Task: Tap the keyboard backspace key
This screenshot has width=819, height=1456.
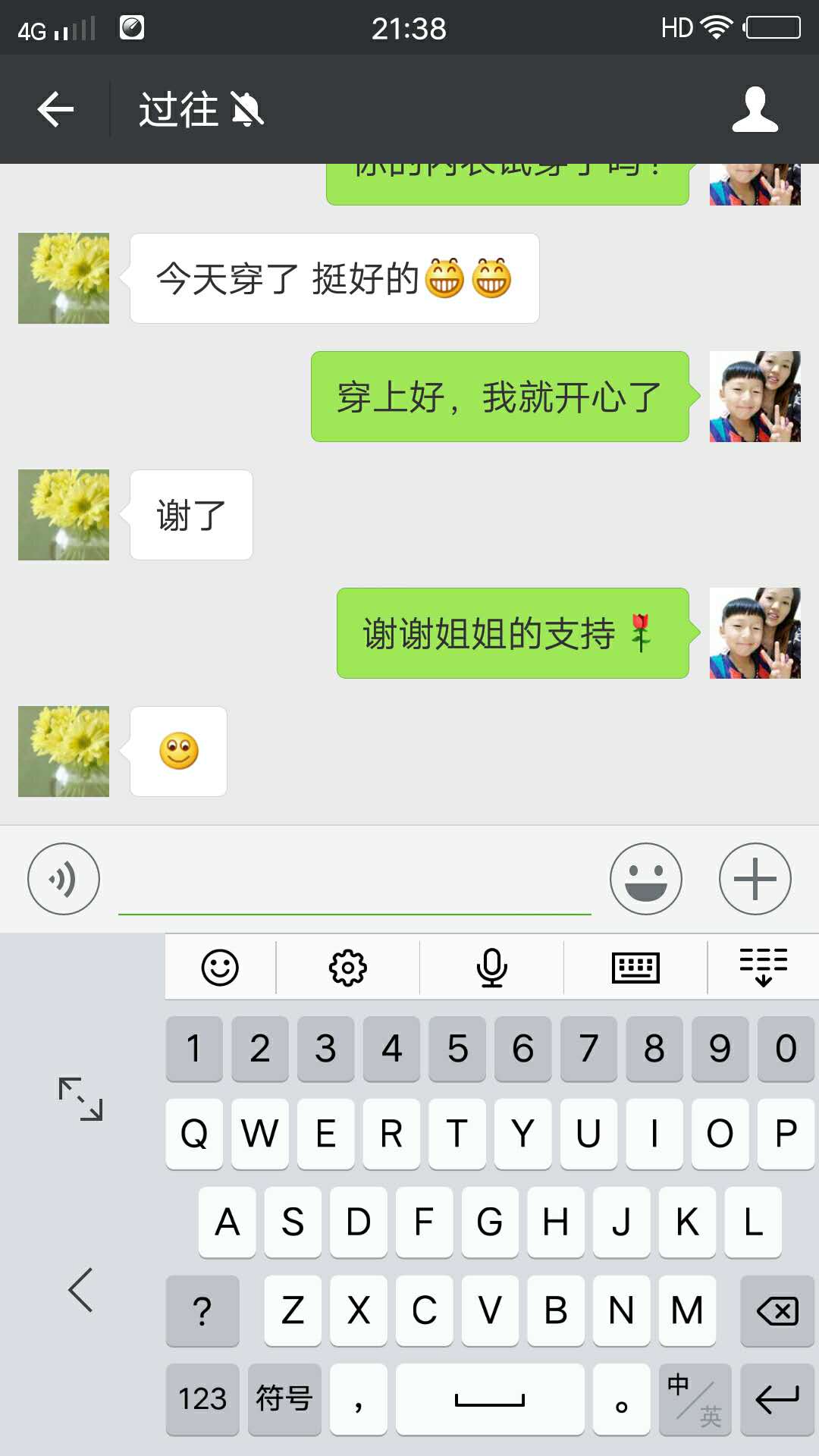Action: click(x=777, y=1310)
